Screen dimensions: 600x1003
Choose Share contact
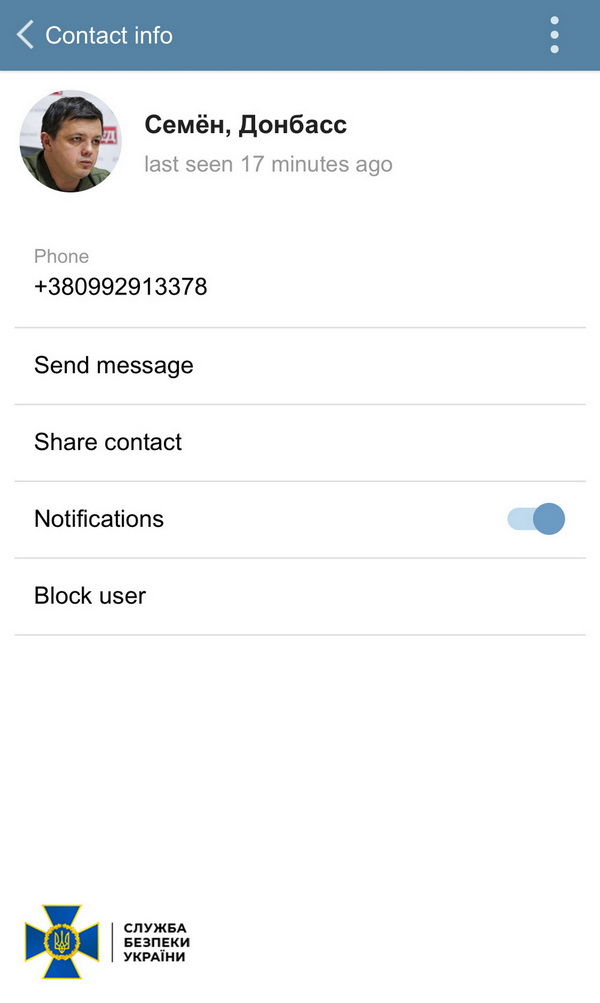coord(108,442)
